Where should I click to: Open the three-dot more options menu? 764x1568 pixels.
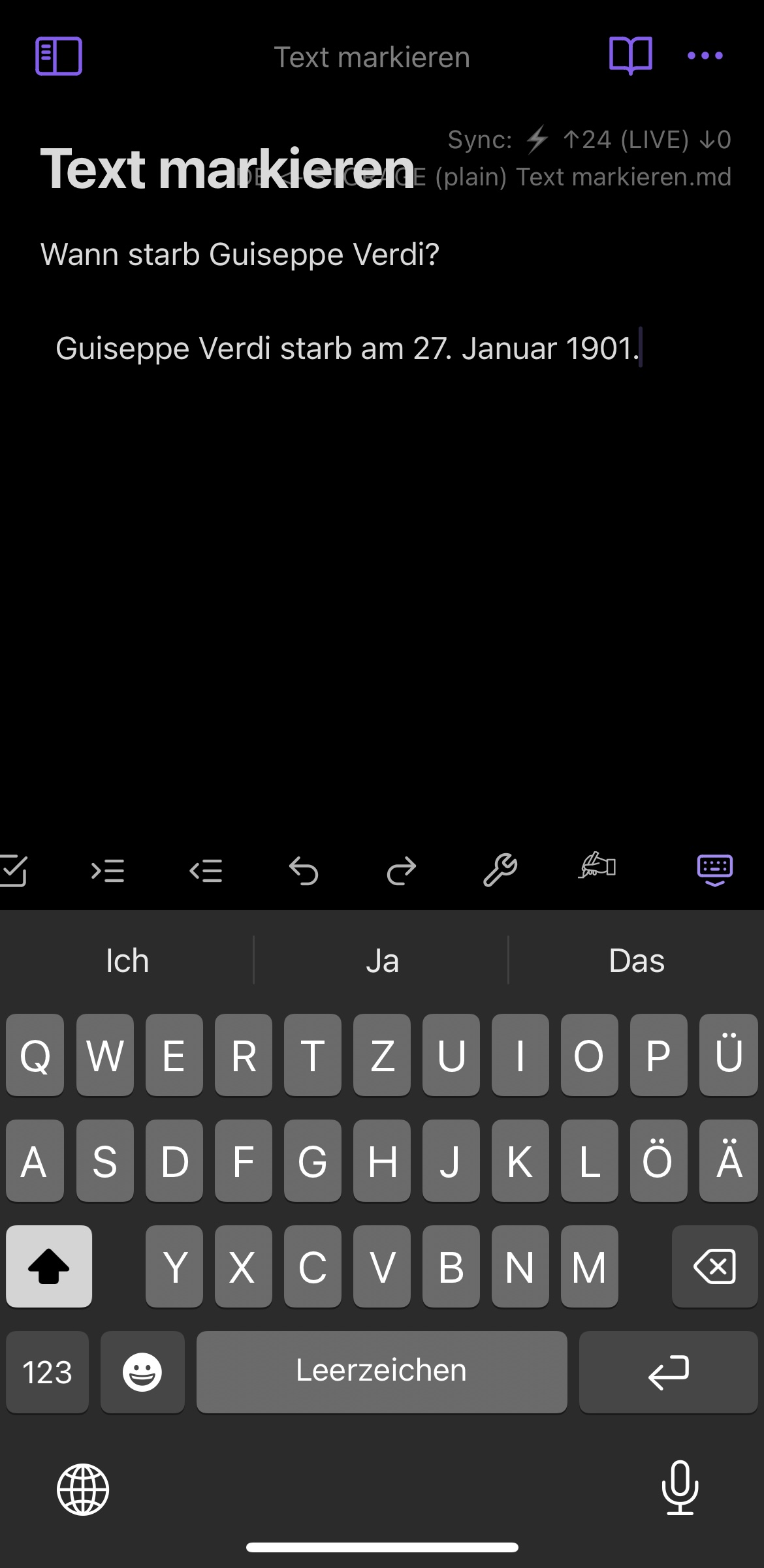click(x=705, y=56)
